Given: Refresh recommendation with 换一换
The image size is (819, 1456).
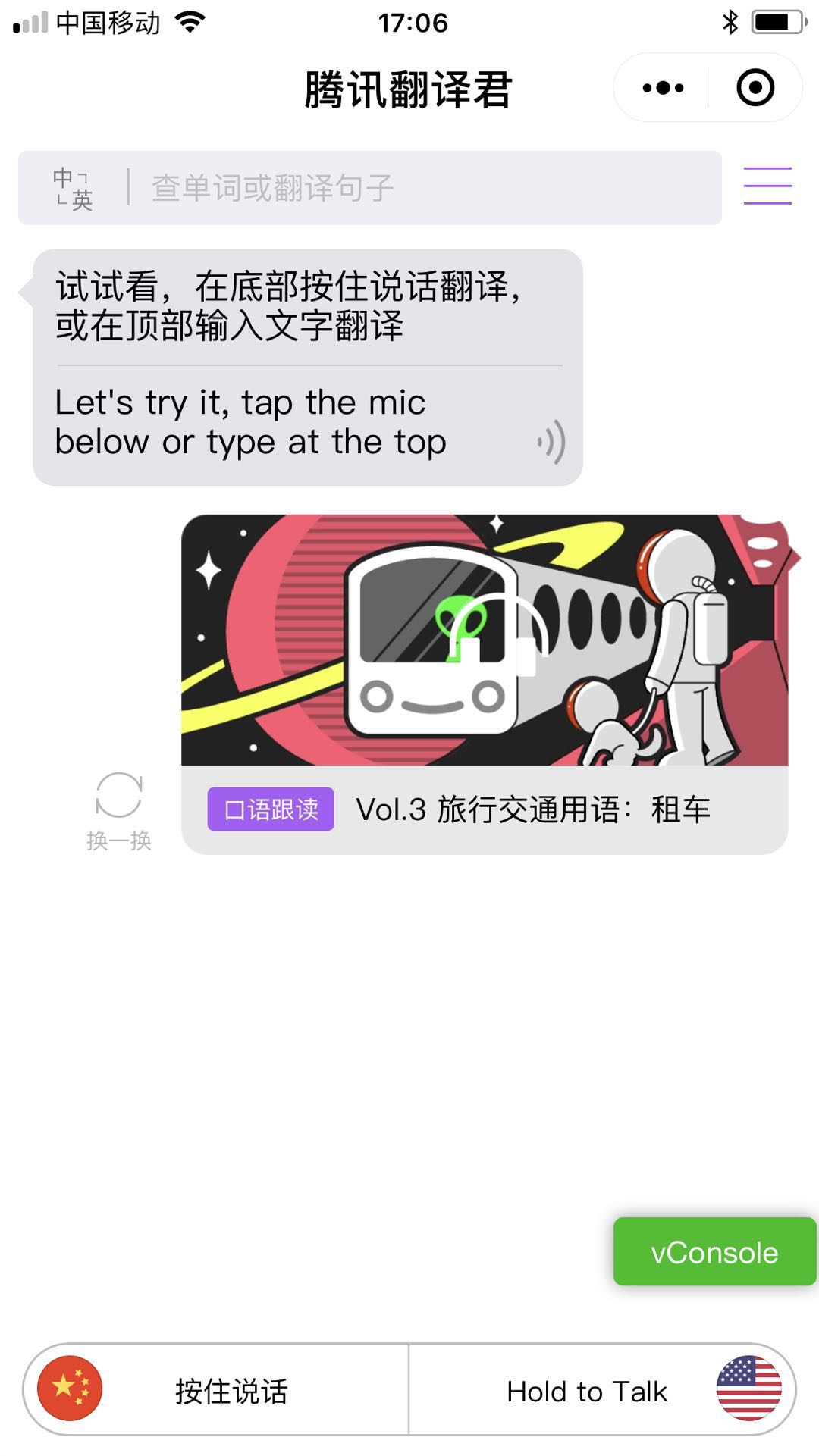Looking at the screenshot, I should click(119, 812).
